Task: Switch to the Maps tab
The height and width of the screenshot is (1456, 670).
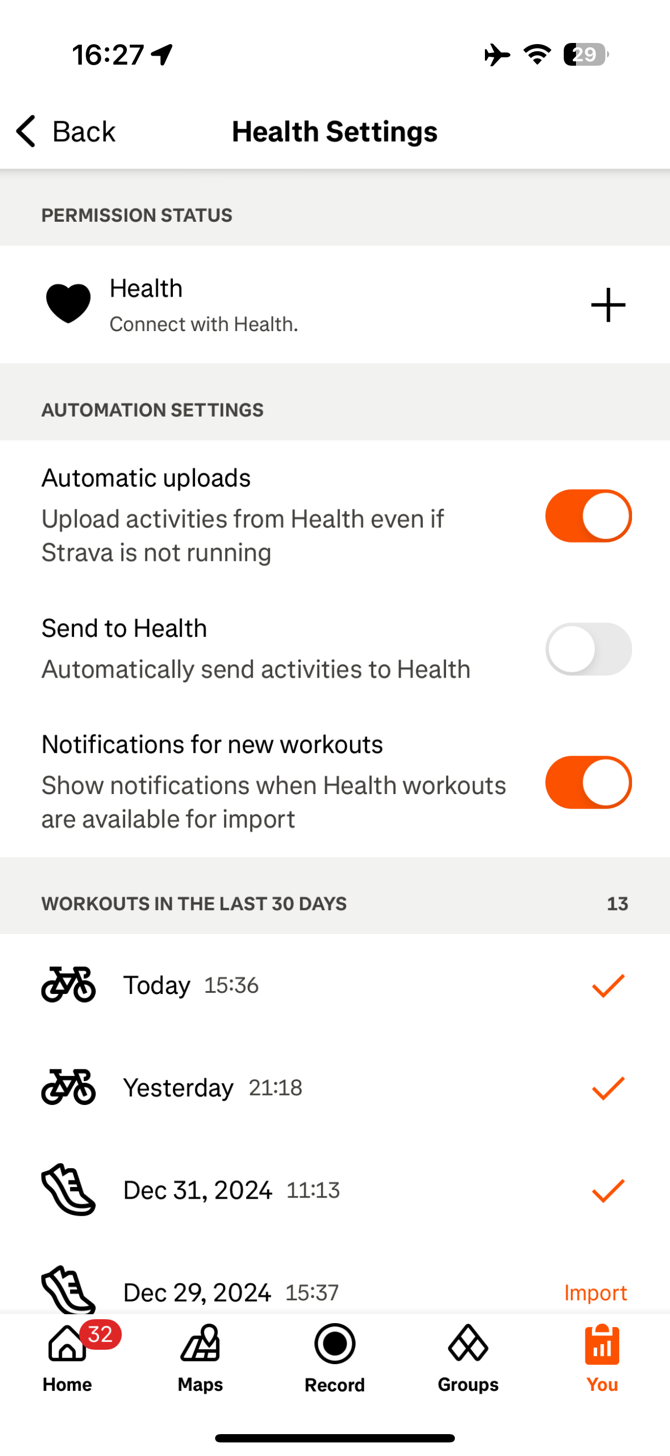Action: [x=200, y=1358]
